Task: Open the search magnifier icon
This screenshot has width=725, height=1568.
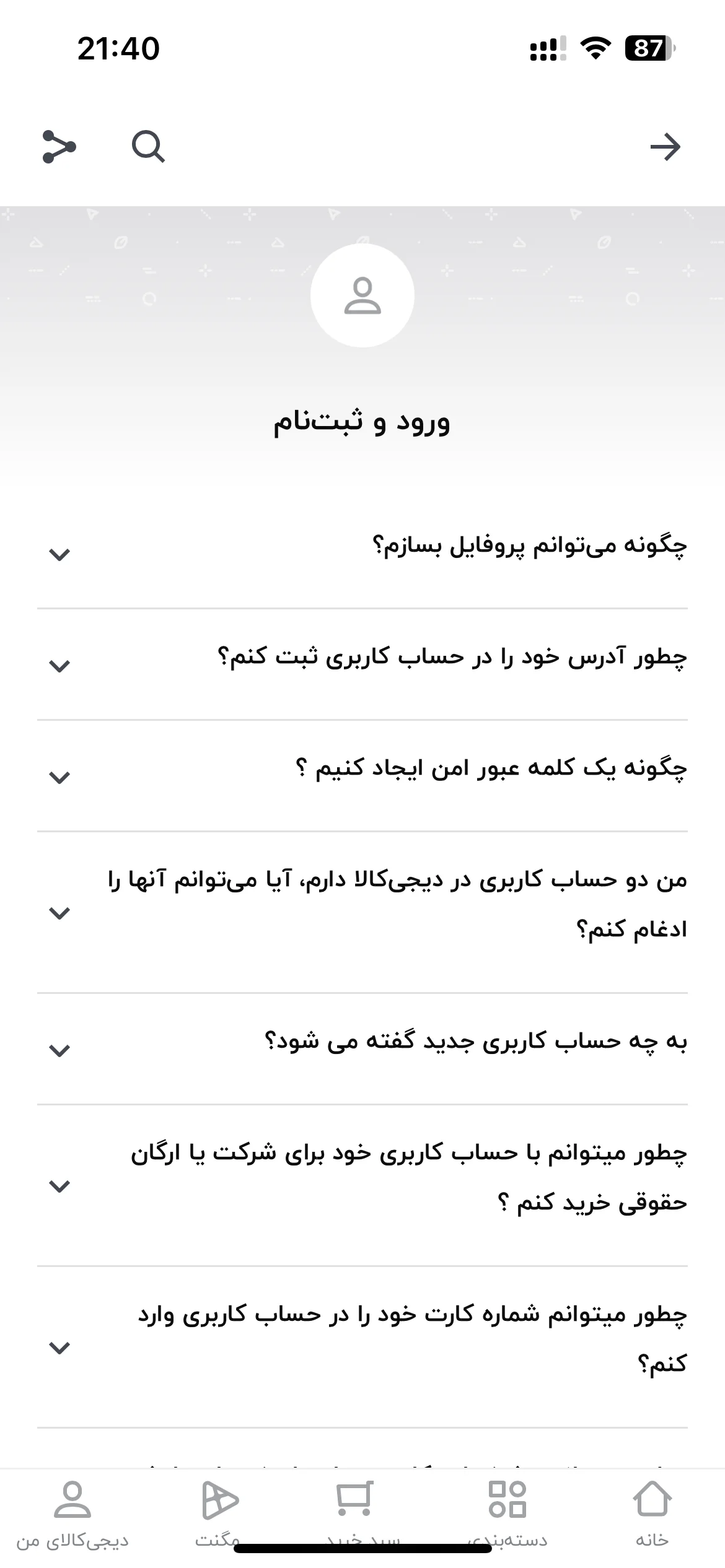Action: [x=148, y=147]
